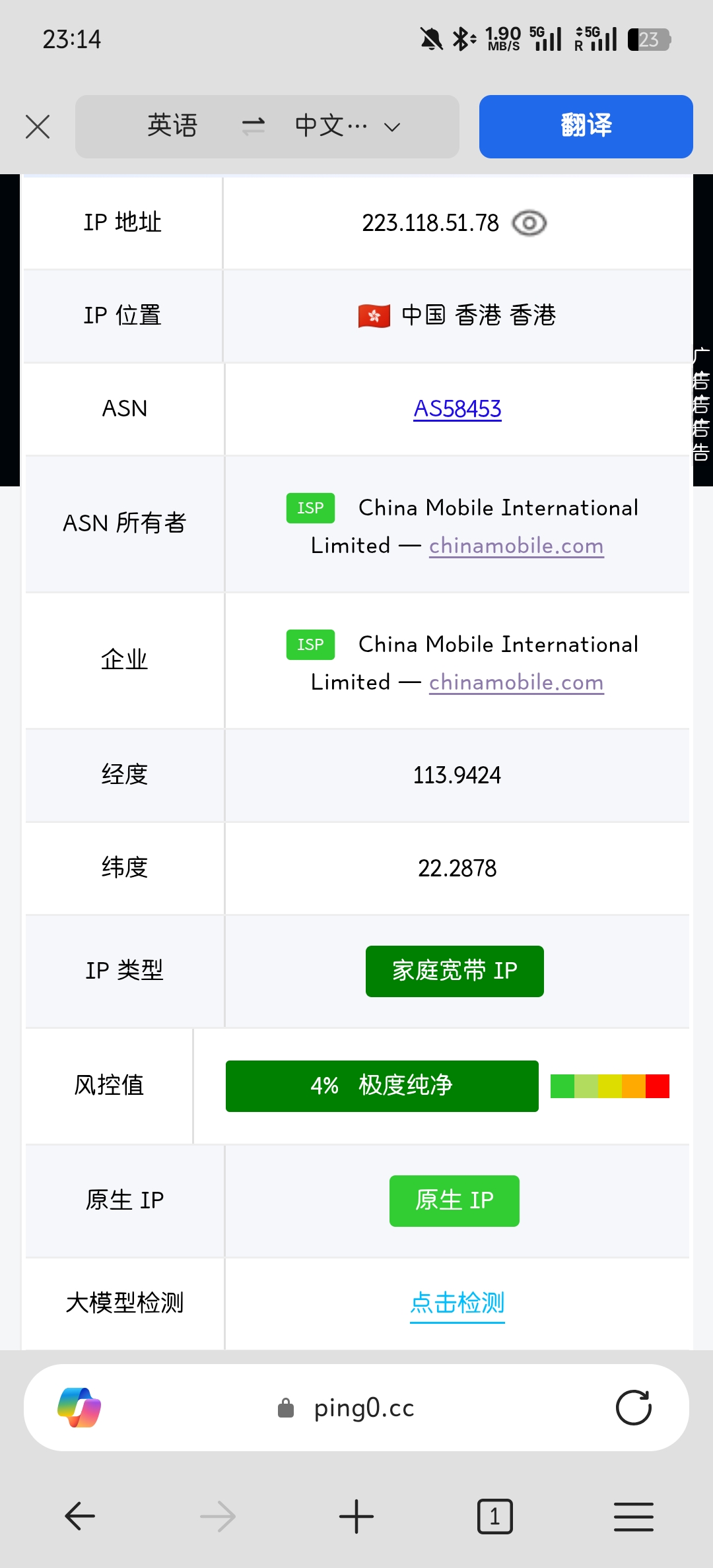Toggle the IP address visibility eye
This screenshot has height=1568, width=713.
point(529,224)
